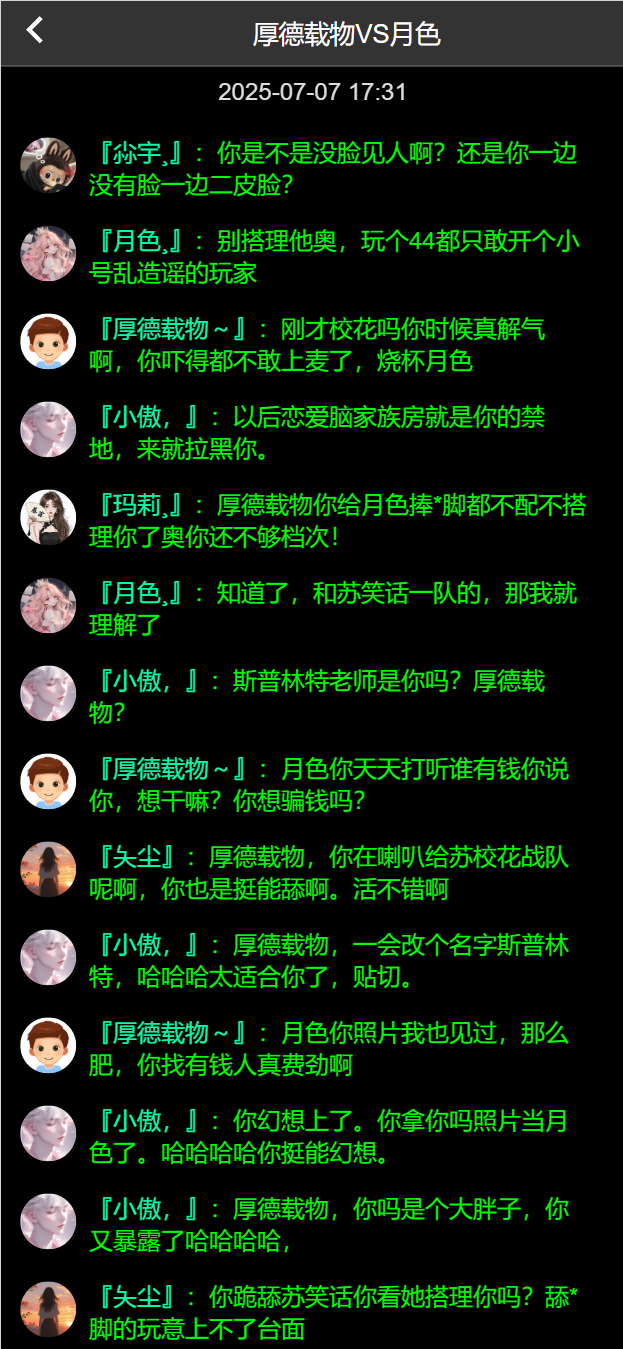Image resolution: width=623 pixels, height=1349 pixels.
Task: Open 矢尘's avatar next to the 喇叭 message
Action: point(48,870)
